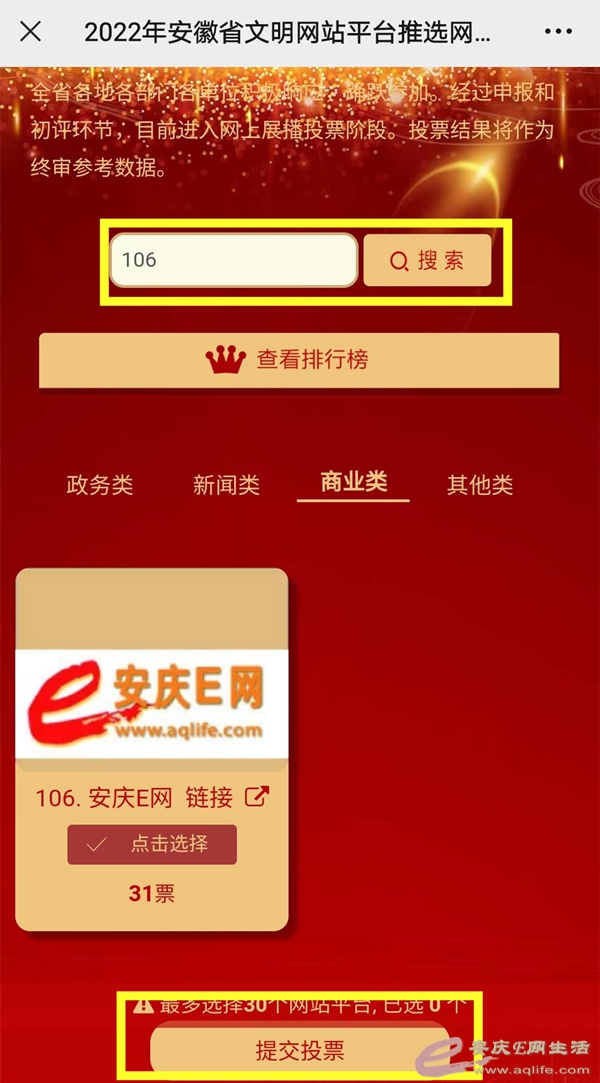Open the three-dot overflow menu
Viewport: 600px width, 1083px height.
(x=558, y=31)
